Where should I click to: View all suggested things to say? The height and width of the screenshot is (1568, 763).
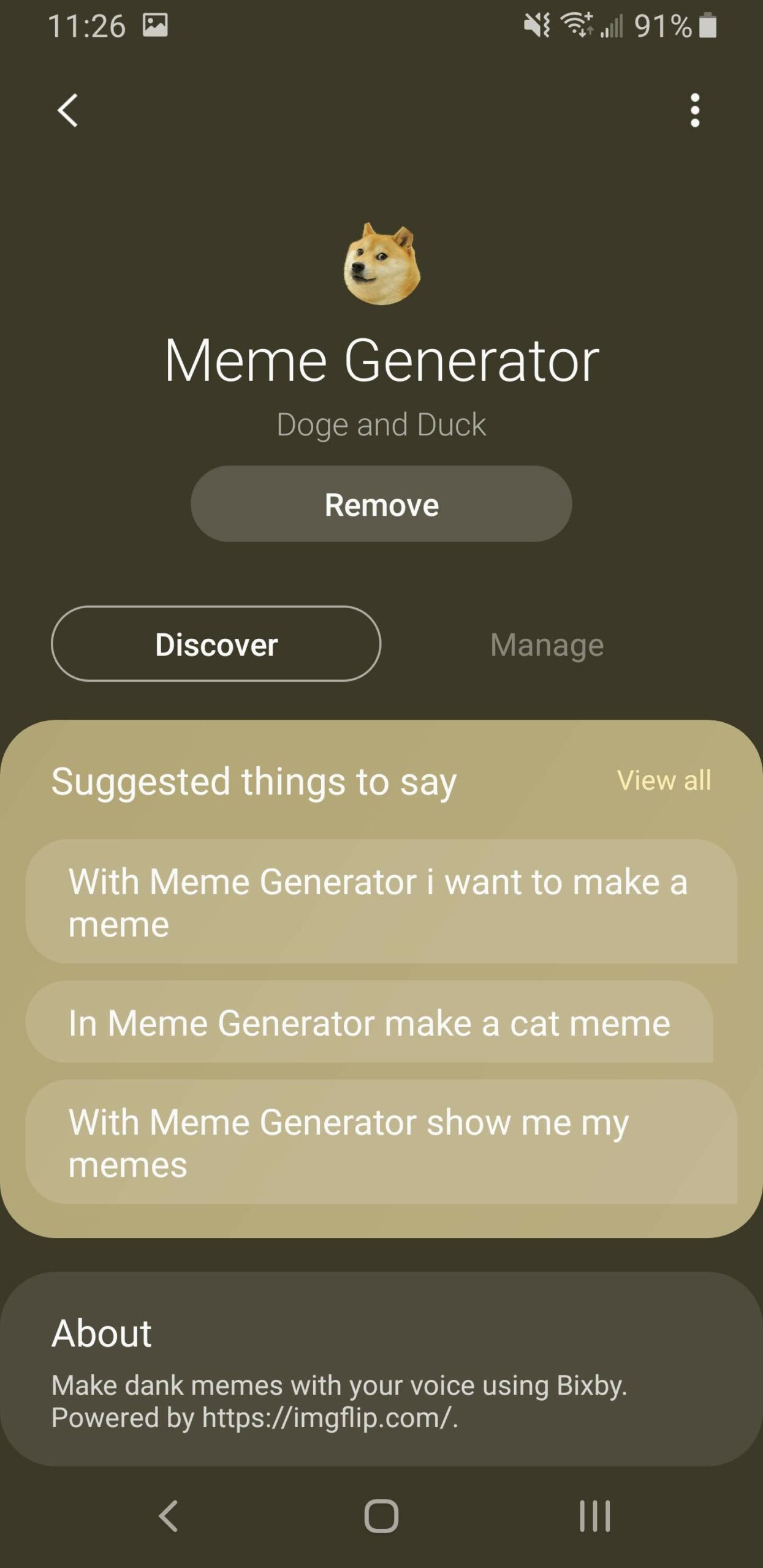[664, 780]
